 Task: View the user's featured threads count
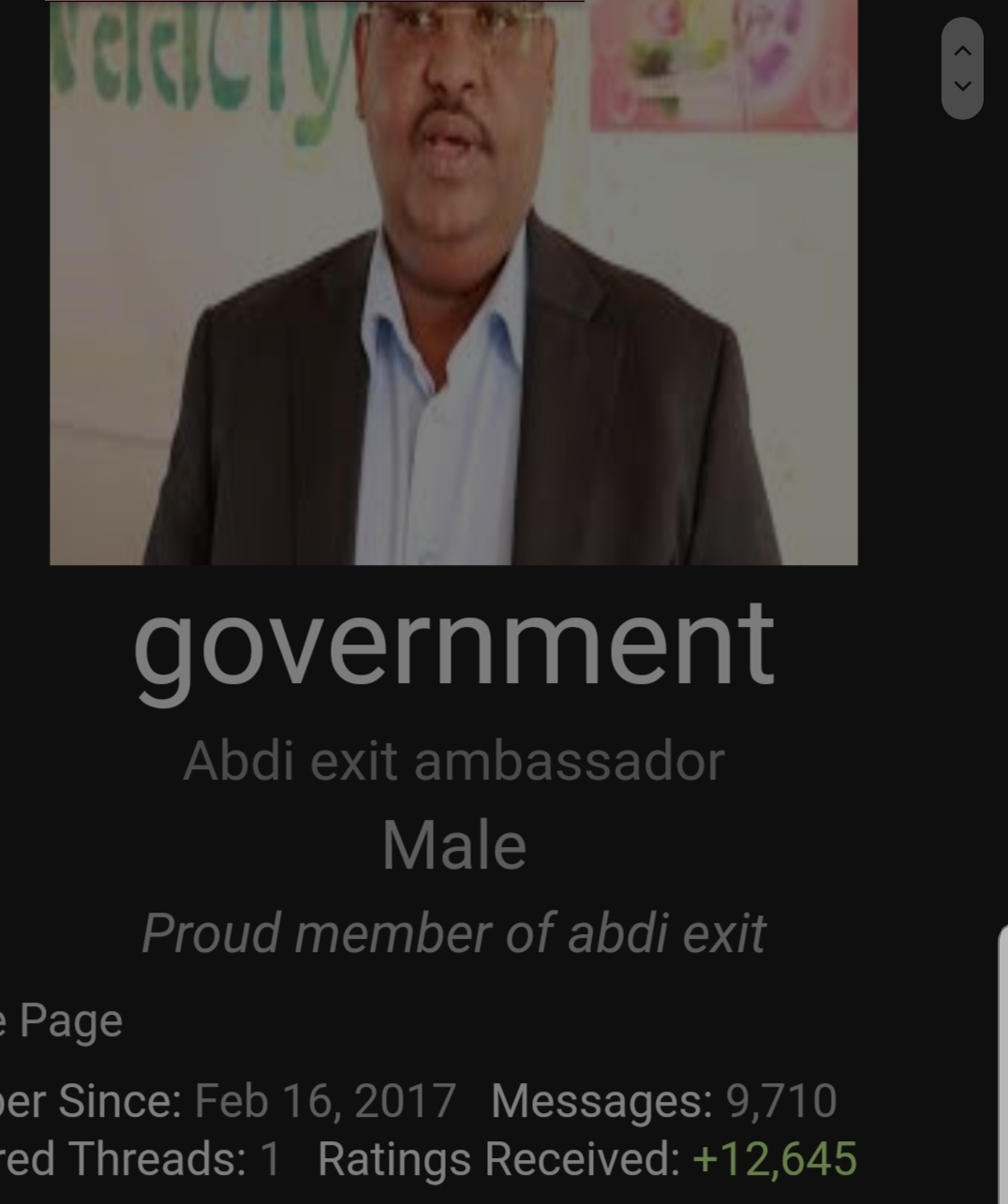click(x=270, y=1159)
